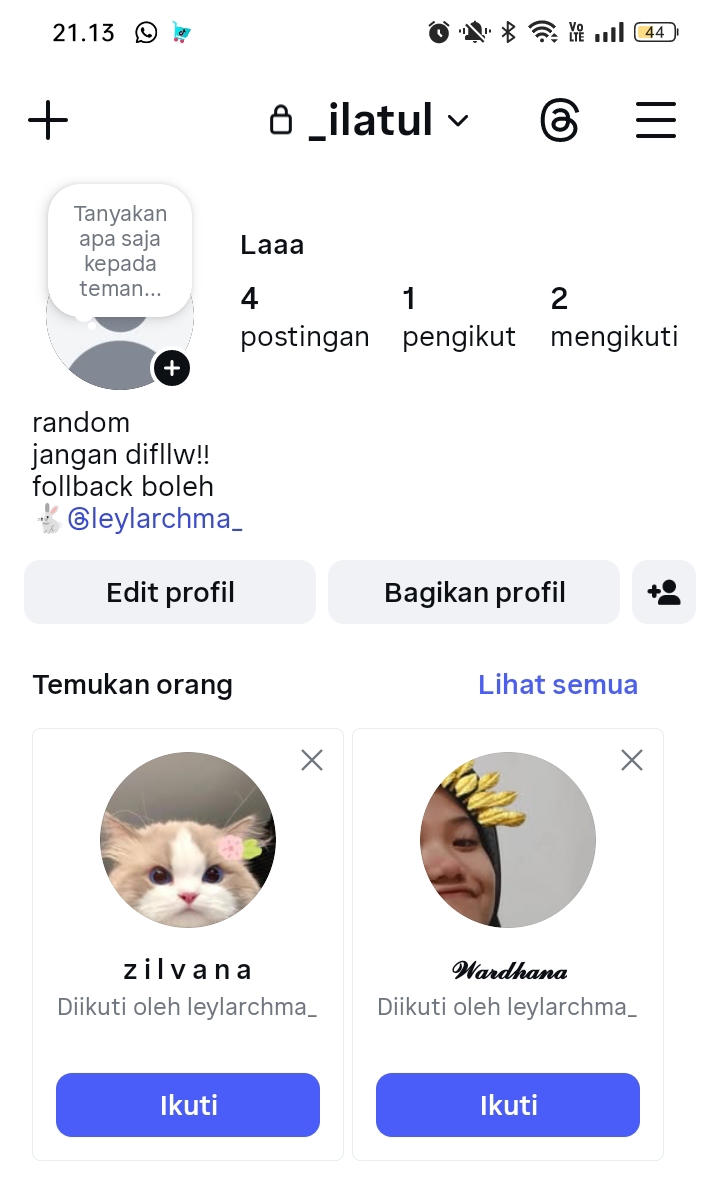
Task: View the 2 mengikuti list
Action: 613,317
